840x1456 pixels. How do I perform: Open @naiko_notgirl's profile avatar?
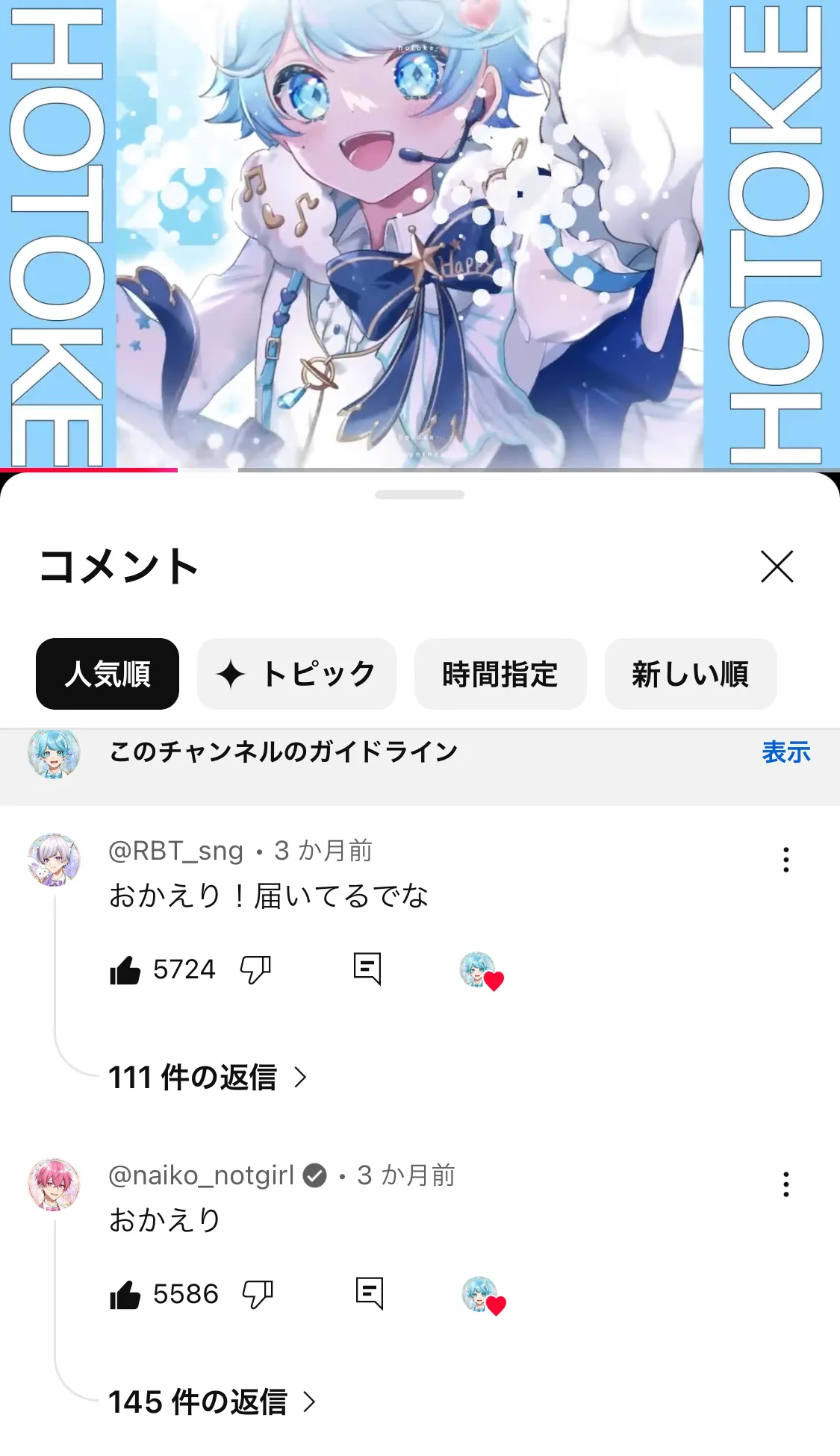[x=54, y=1184]
